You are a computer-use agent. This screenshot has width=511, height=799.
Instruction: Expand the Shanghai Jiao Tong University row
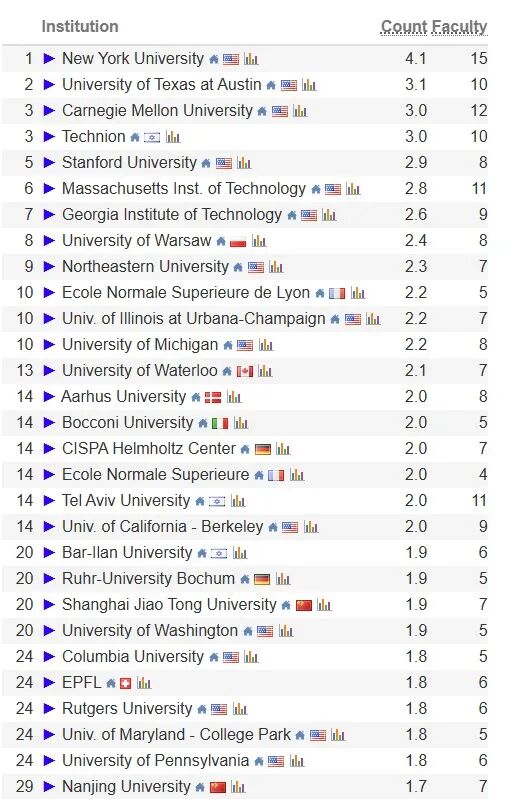[x=49, y=604]
